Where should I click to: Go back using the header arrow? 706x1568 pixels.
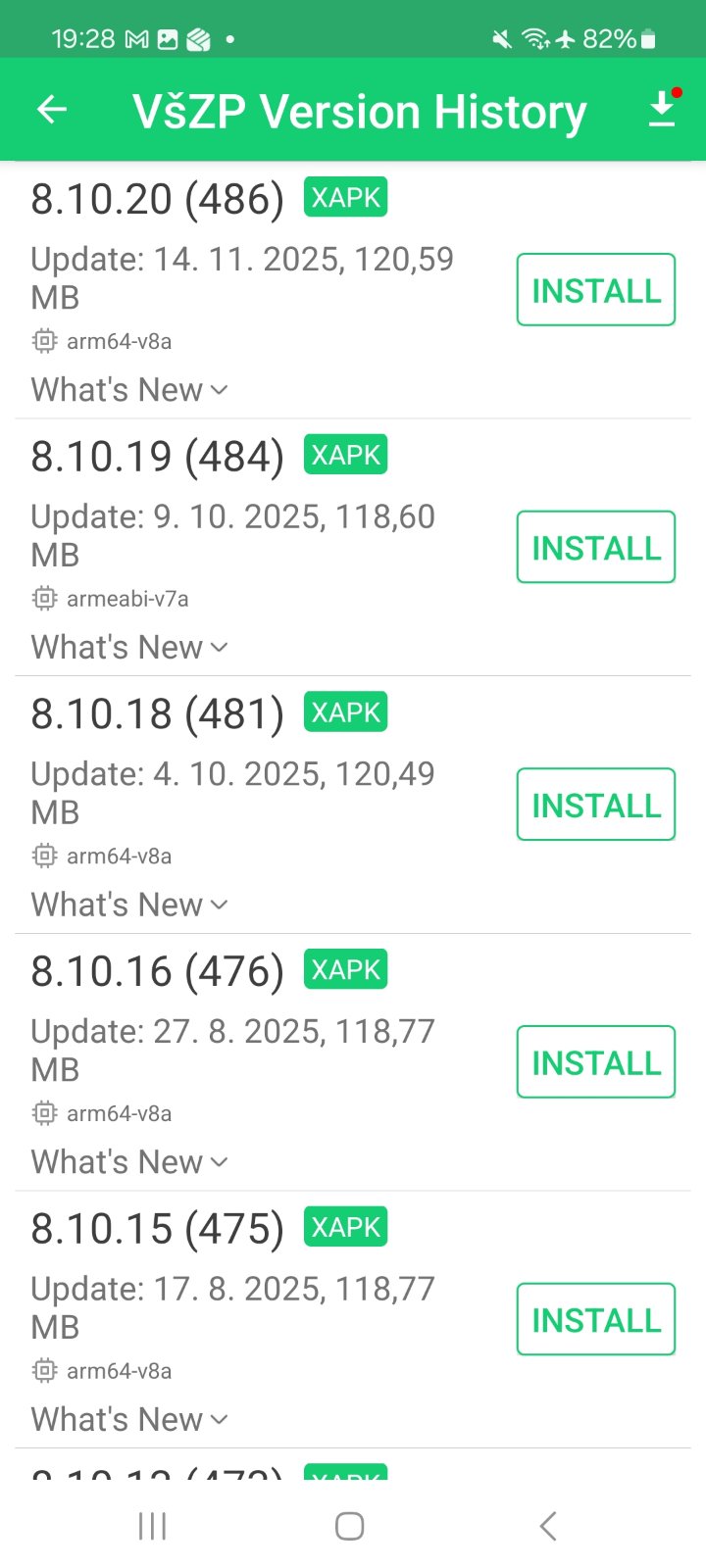pyautogui.click(x=52, y=110)
